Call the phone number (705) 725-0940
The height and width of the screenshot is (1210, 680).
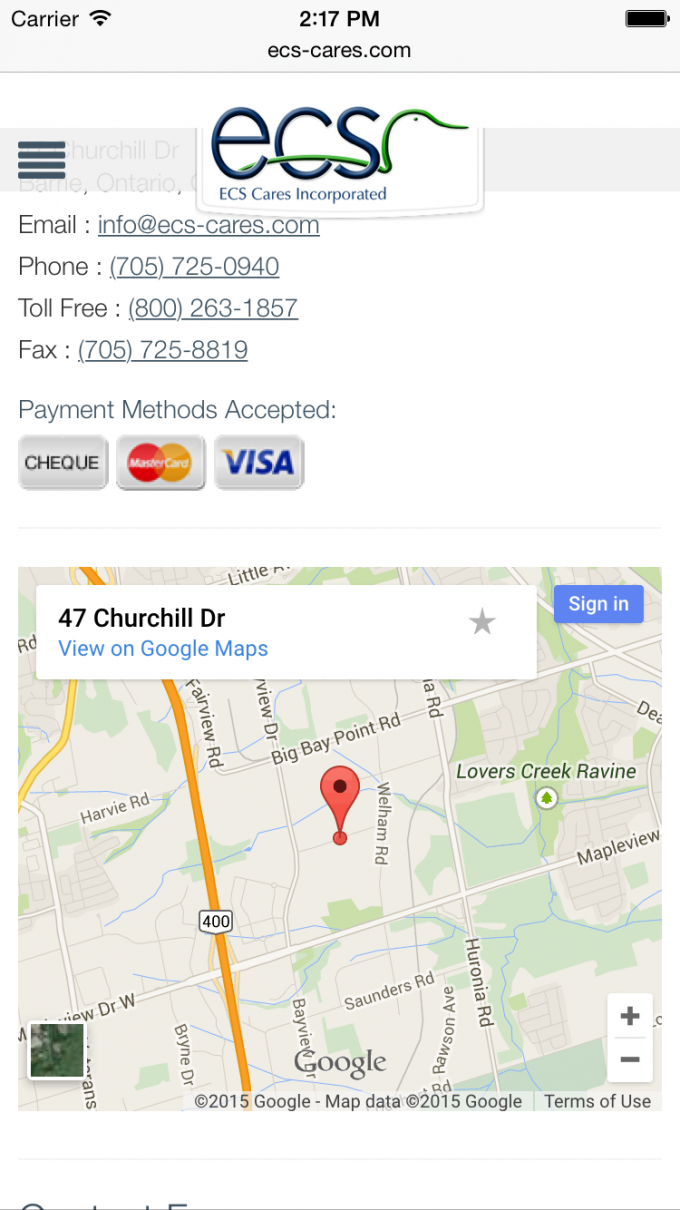point(194,267)
